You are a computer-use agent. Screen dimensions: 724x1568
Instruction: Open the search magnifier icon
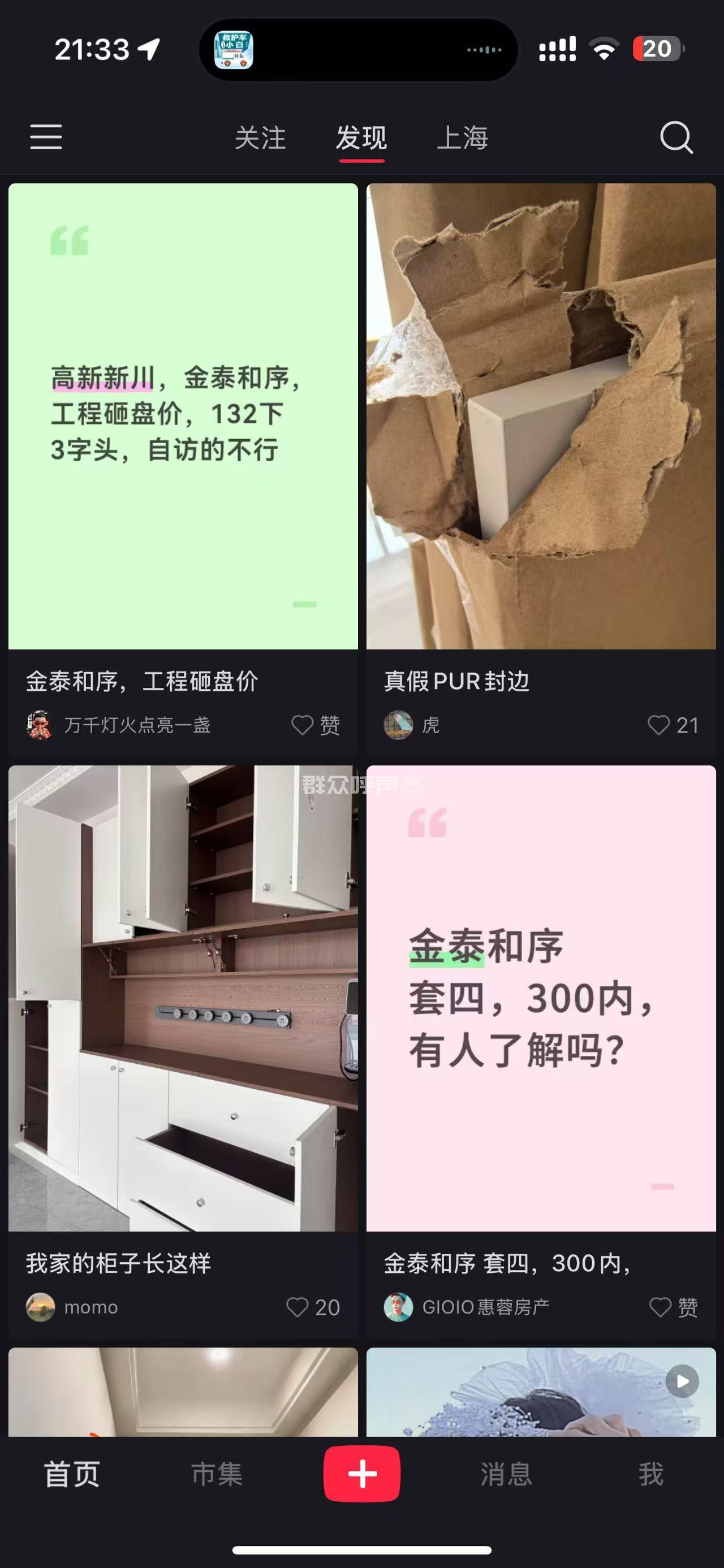click(x=676, y=137)
